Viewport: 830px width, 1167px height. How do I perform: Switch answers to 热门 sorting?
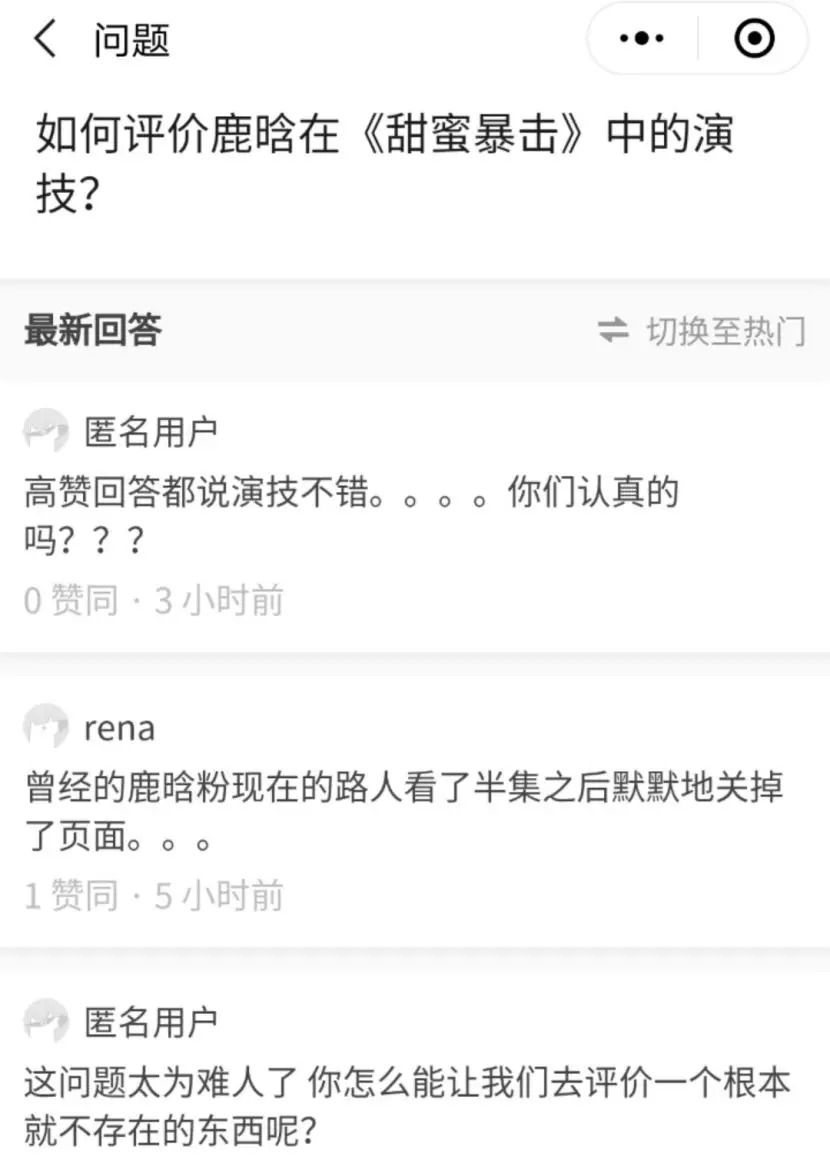702,331
